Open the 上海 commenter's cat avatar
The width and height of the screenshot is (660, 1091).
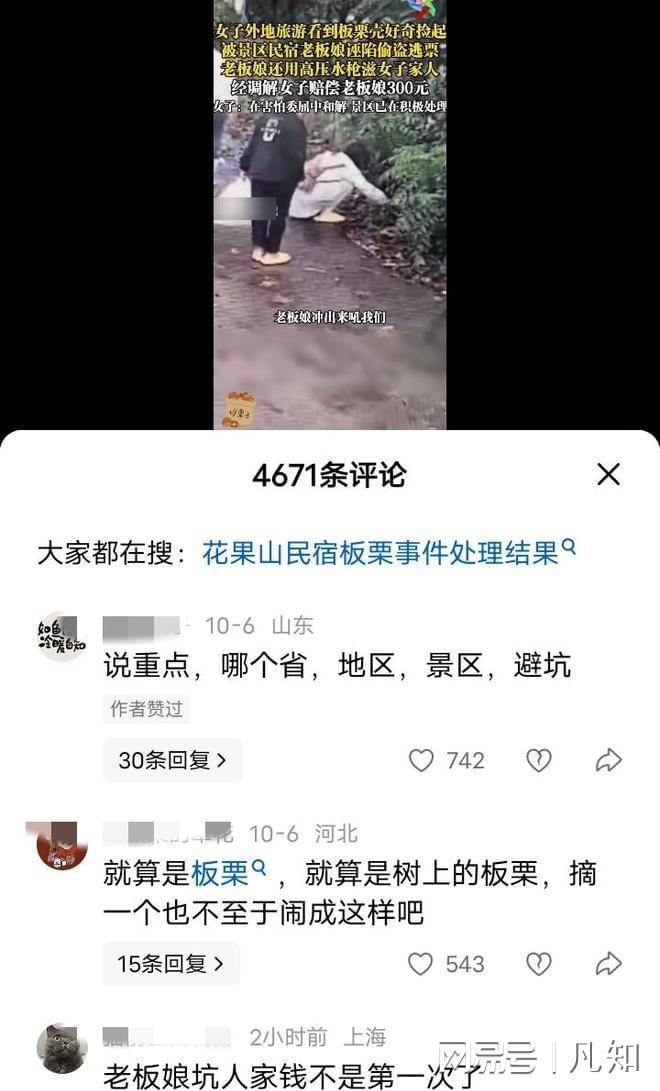point(62,1050)
